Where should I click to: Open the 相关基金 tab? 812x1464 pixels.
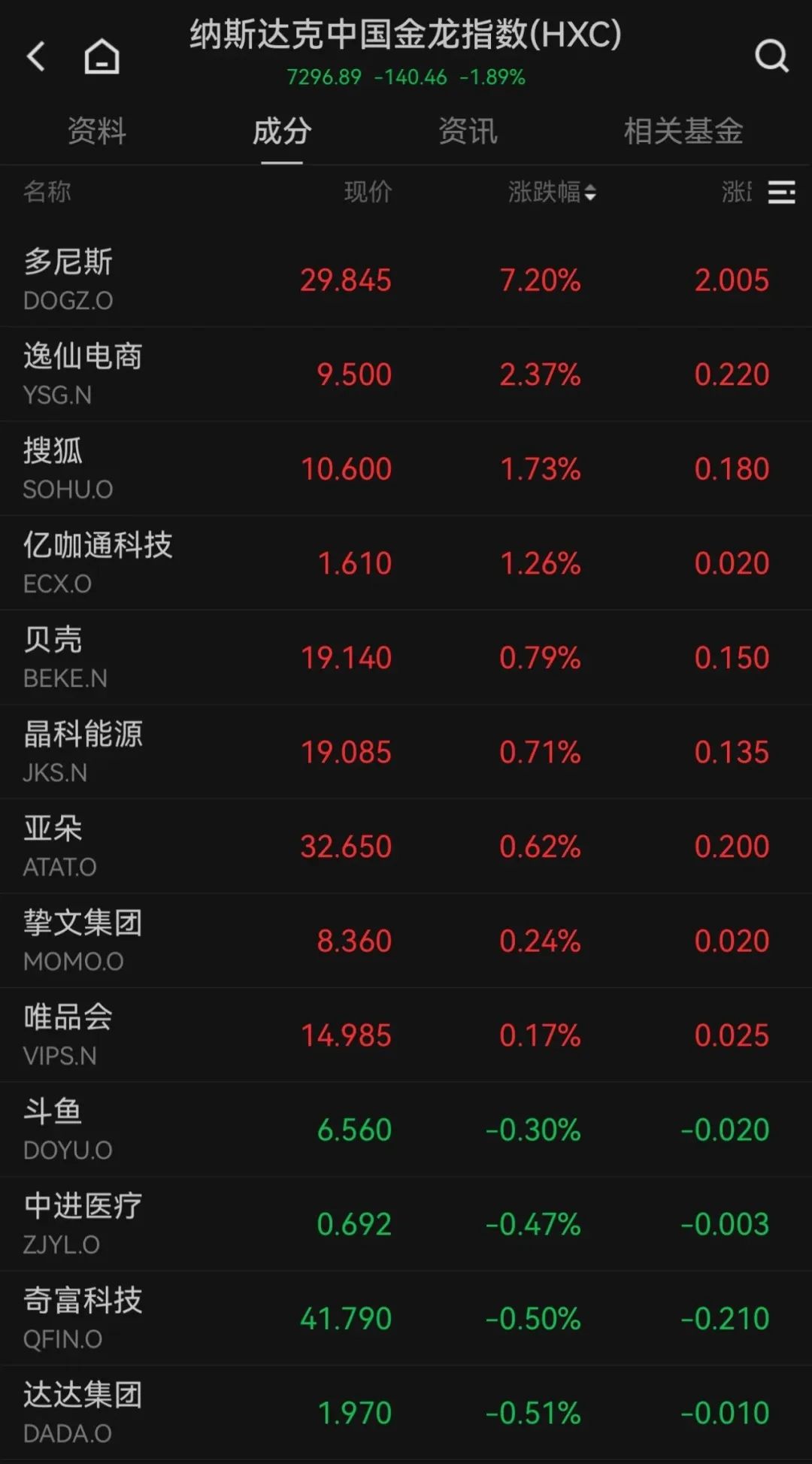coord(683,132)
